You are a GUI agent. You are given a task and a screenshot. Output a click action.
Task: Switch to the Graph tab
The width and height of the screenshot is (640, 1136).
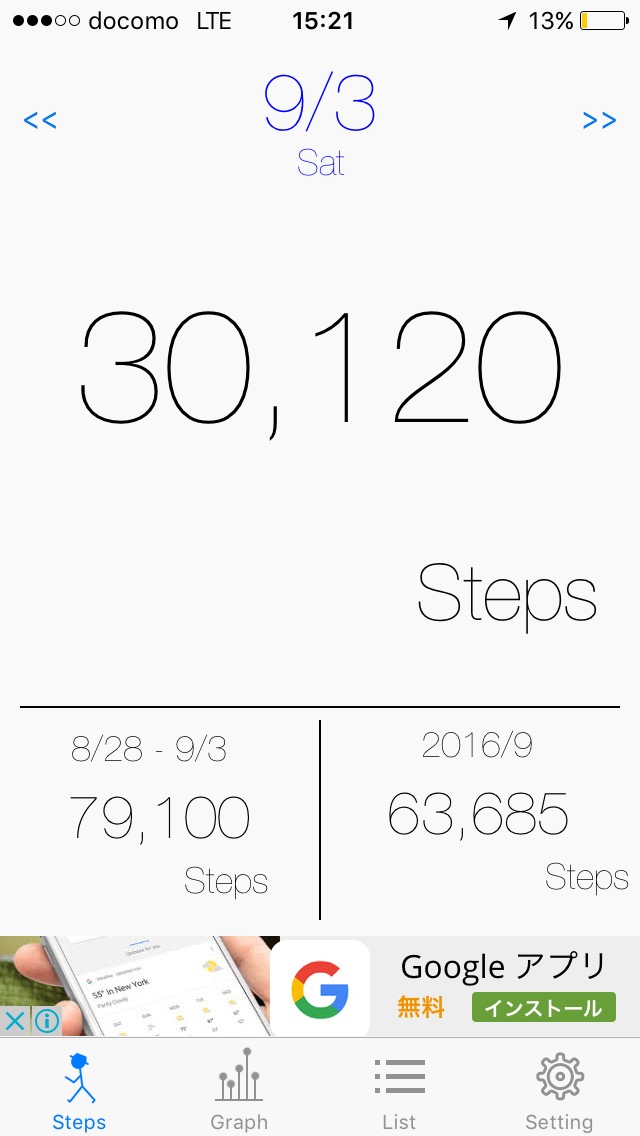click(x=238, y=1089)
